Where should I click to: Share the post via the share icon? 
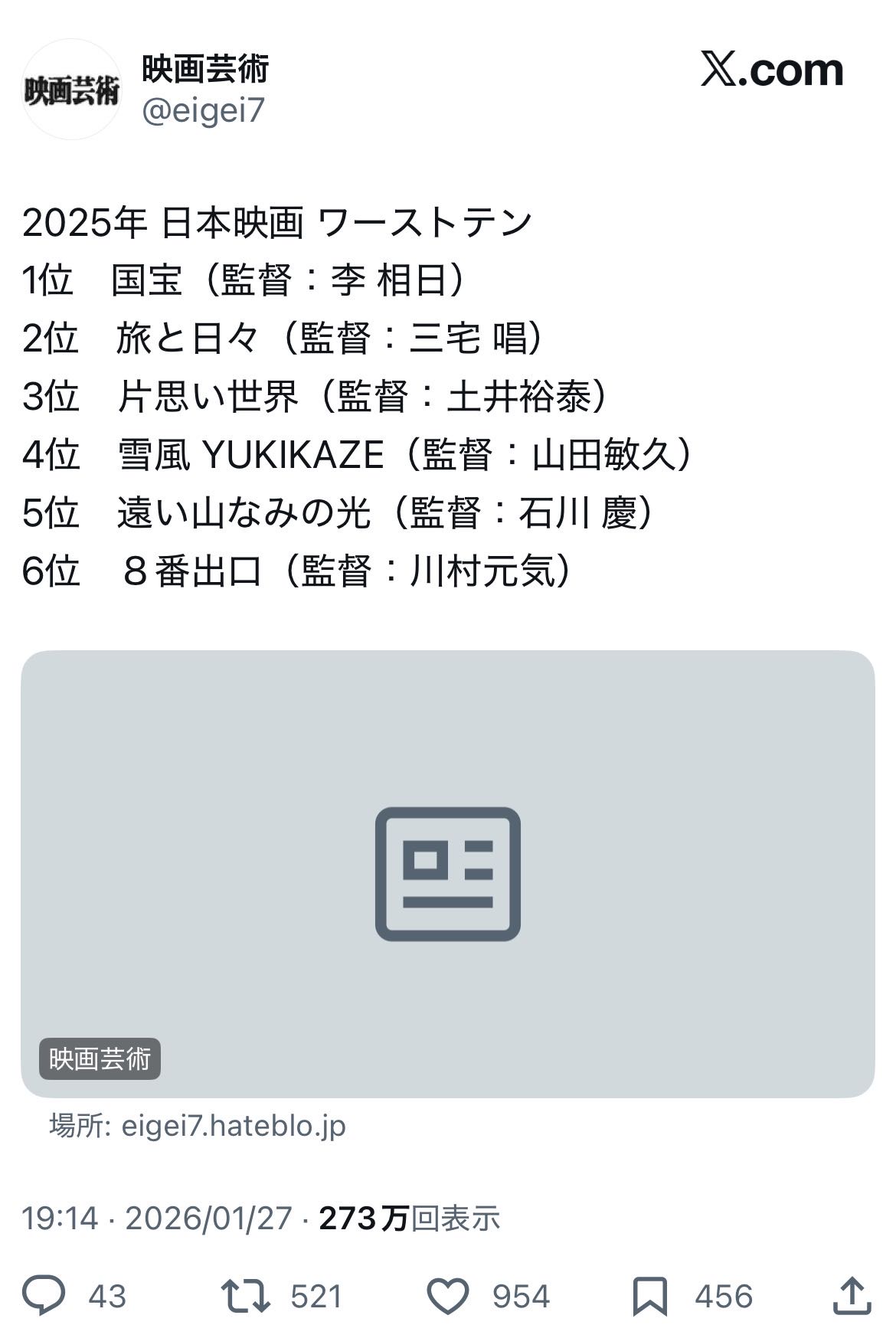pos(852,1296)
